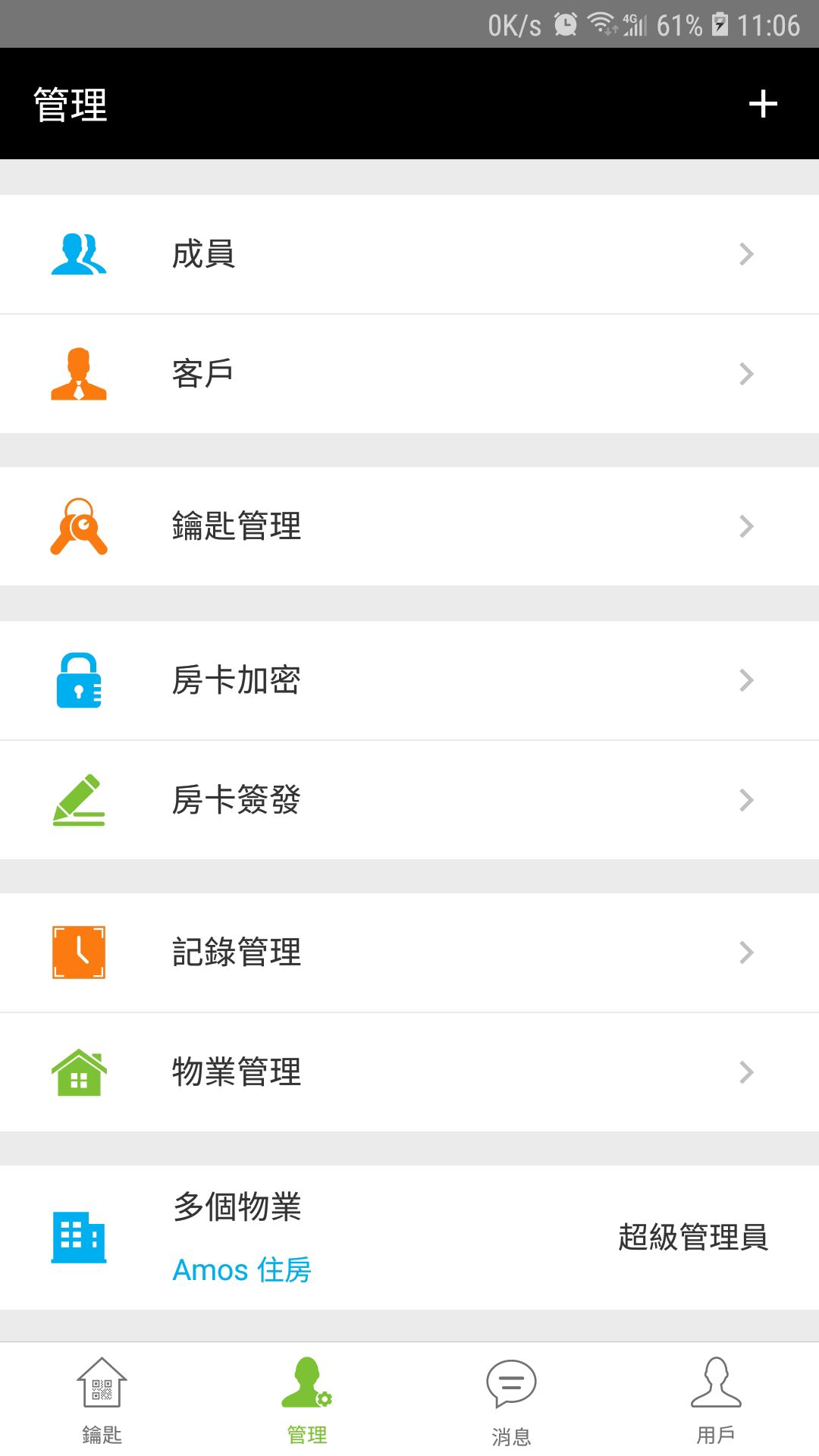The image size is (819, 1456).
Task: Open the 成員 members row
Action: tap(409, 254)
